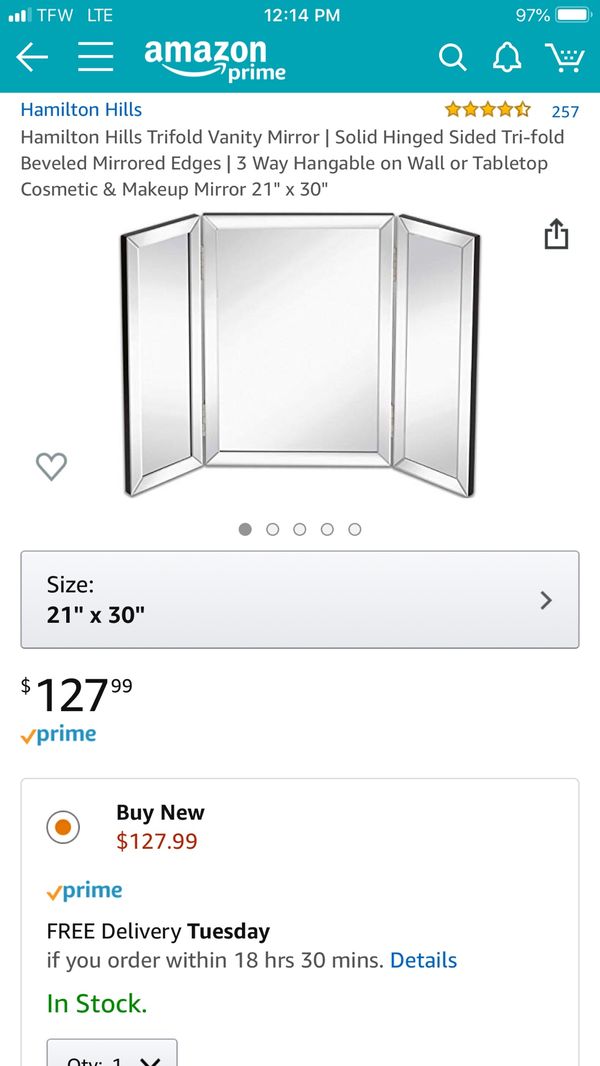Viewport: 600px width, 1066px height.
Task: Go back with the back arrow
Action: pyautogui.click(x=32, y=58)
